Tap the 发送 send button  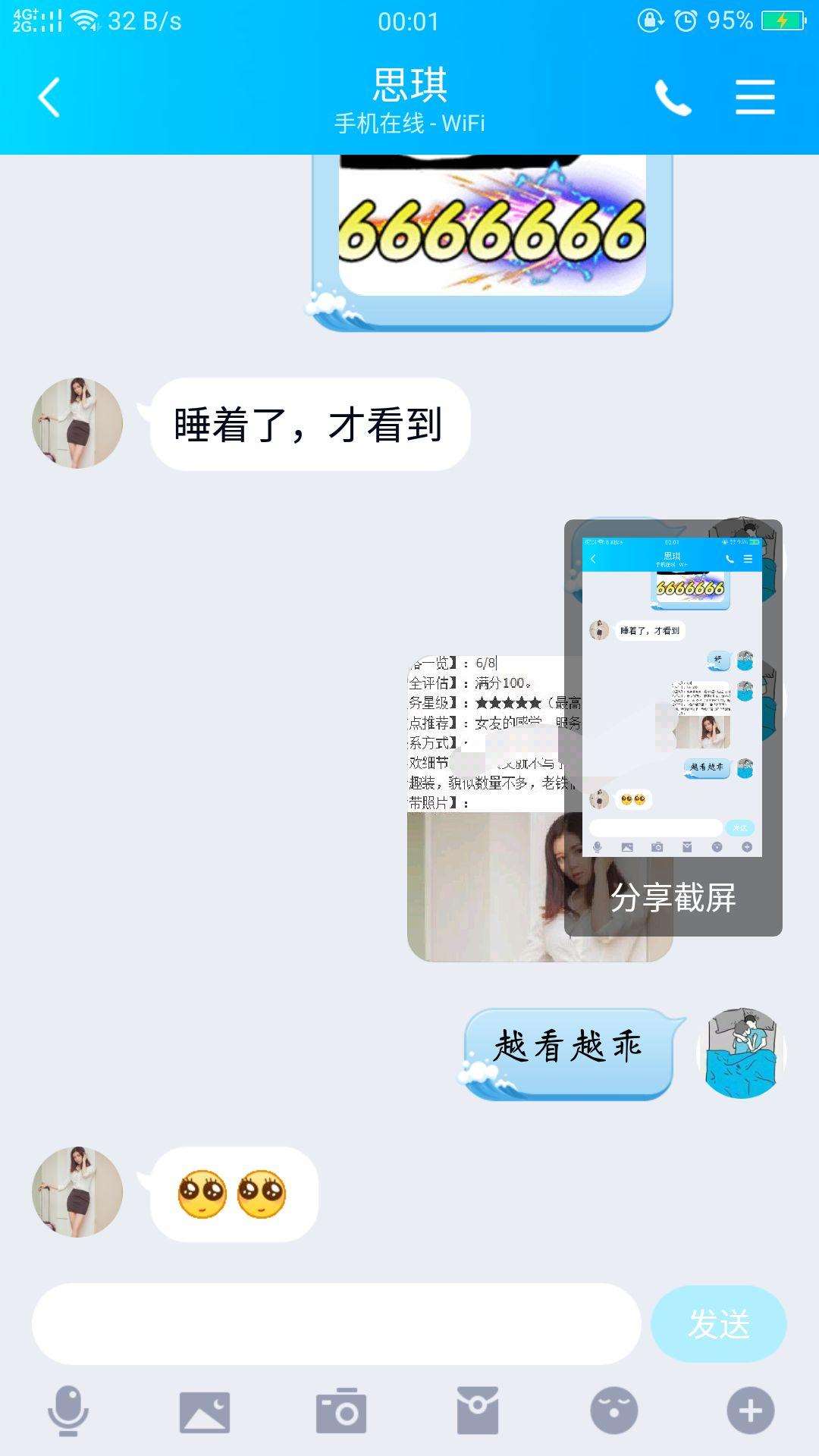(x=718, y=1324)
